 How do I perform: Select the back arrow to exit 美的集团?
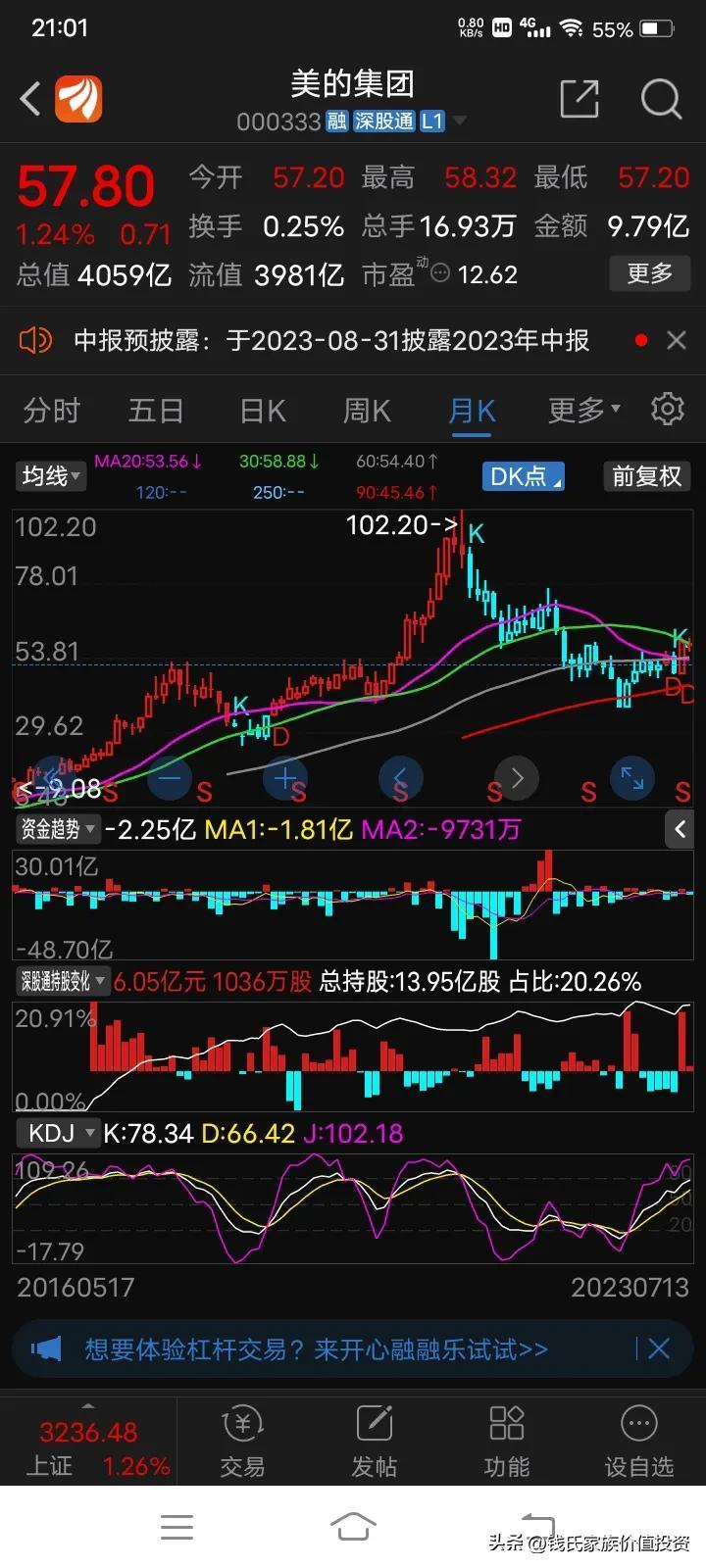tap(27, 99)
